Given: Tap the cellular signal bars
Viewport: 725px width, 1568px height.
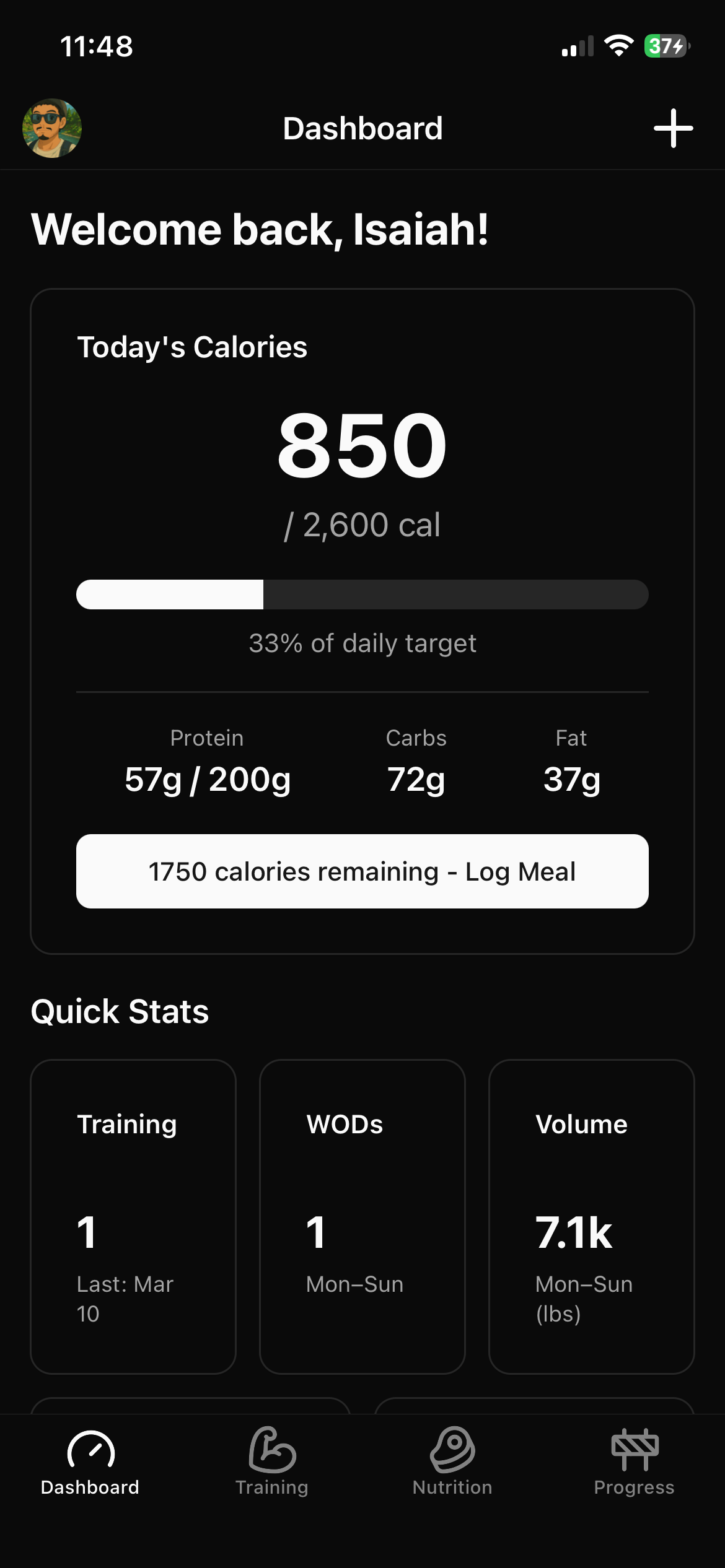Looking at the screenshot, I should [x=579, y=46].
